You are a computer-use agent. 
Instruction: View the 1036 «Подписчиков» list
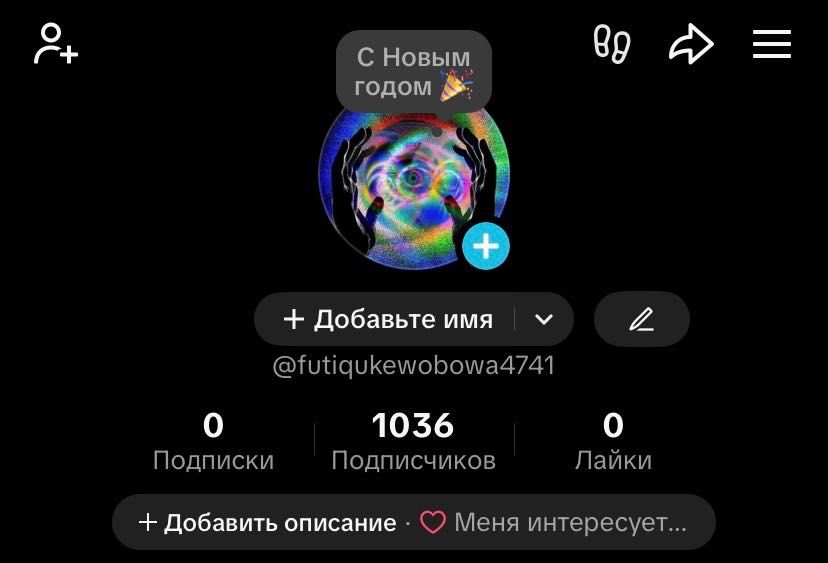coord(413,442)
